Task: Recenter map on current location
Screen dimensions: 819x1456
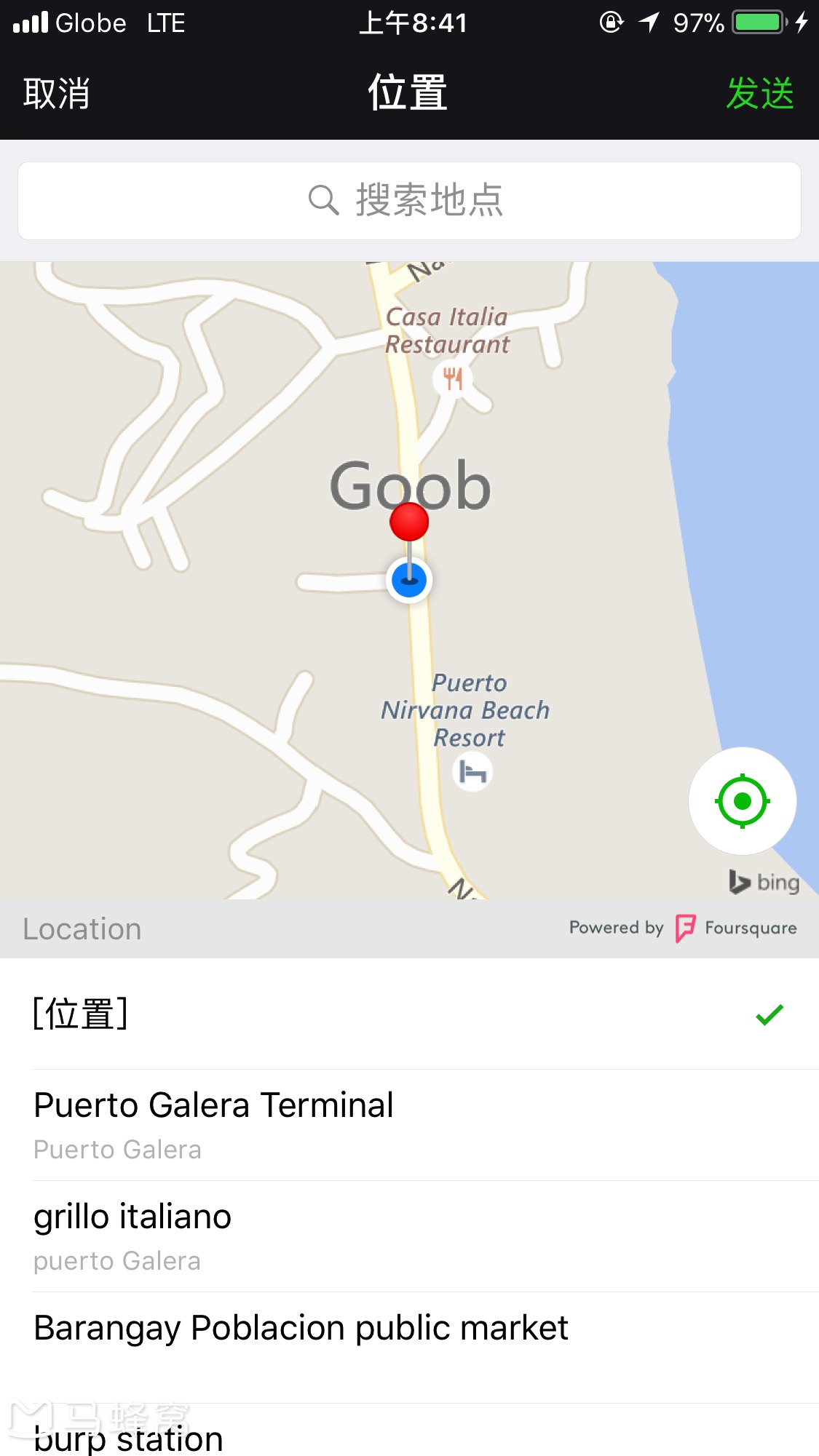Action: (x=742, y=801)
